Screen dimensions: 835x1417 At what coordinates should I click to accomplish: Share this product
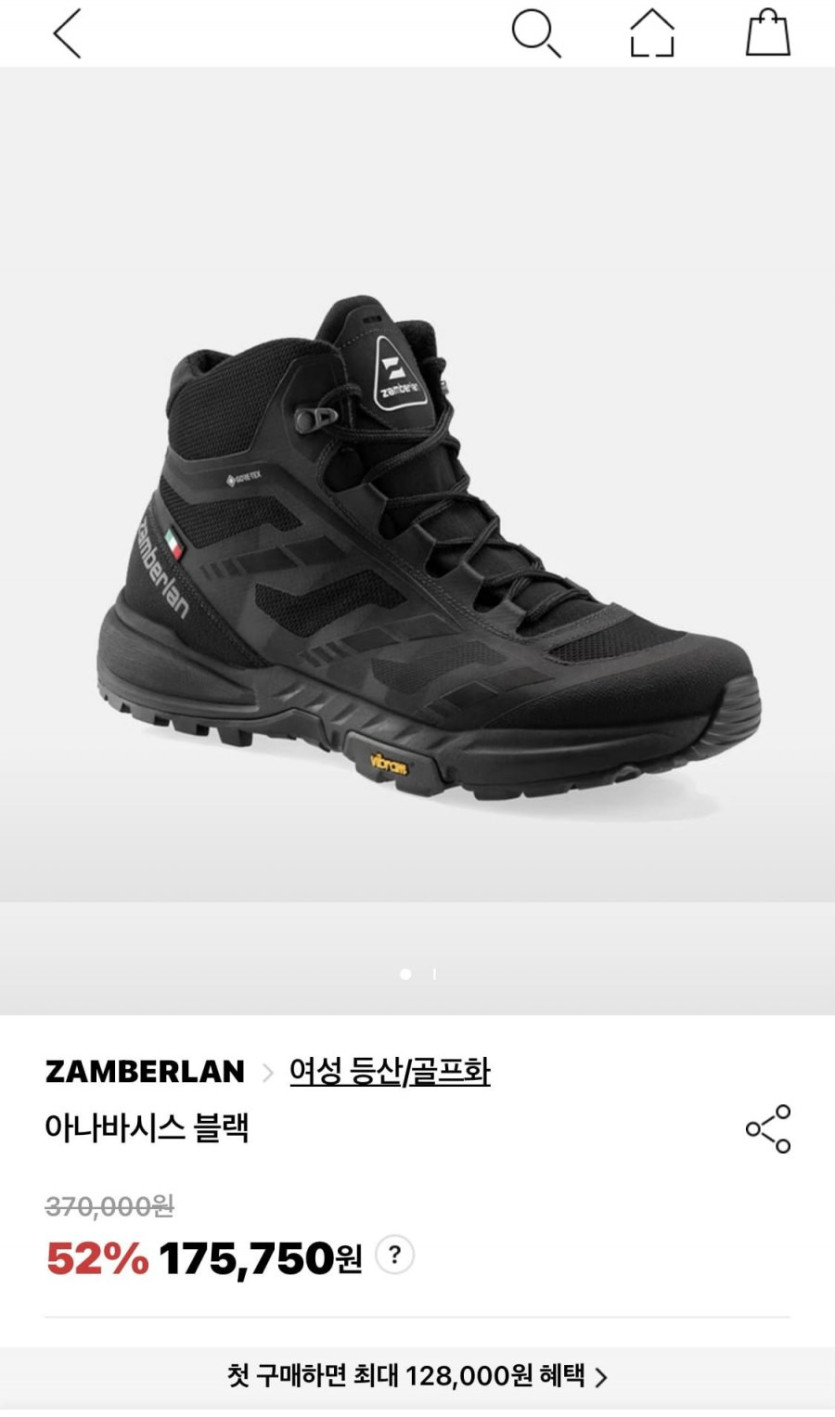click(x=768, y=1129)
